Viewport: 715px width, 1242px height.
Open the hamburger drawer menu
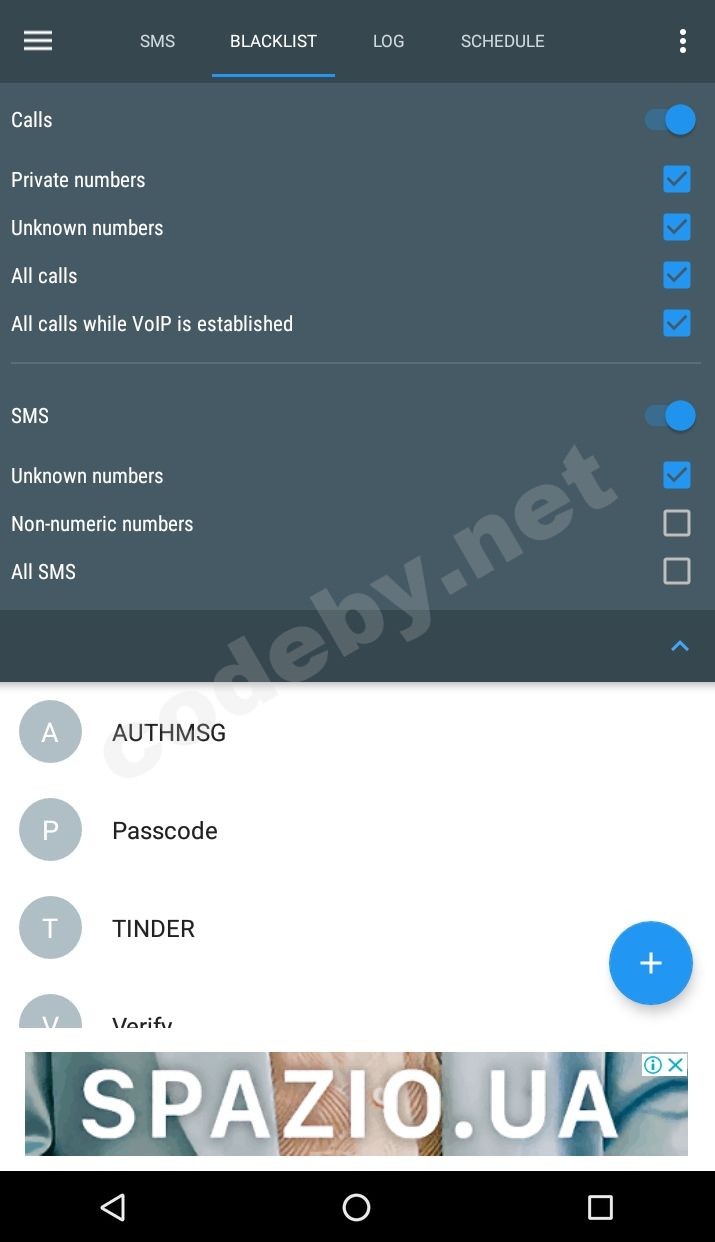pos(38,41)
